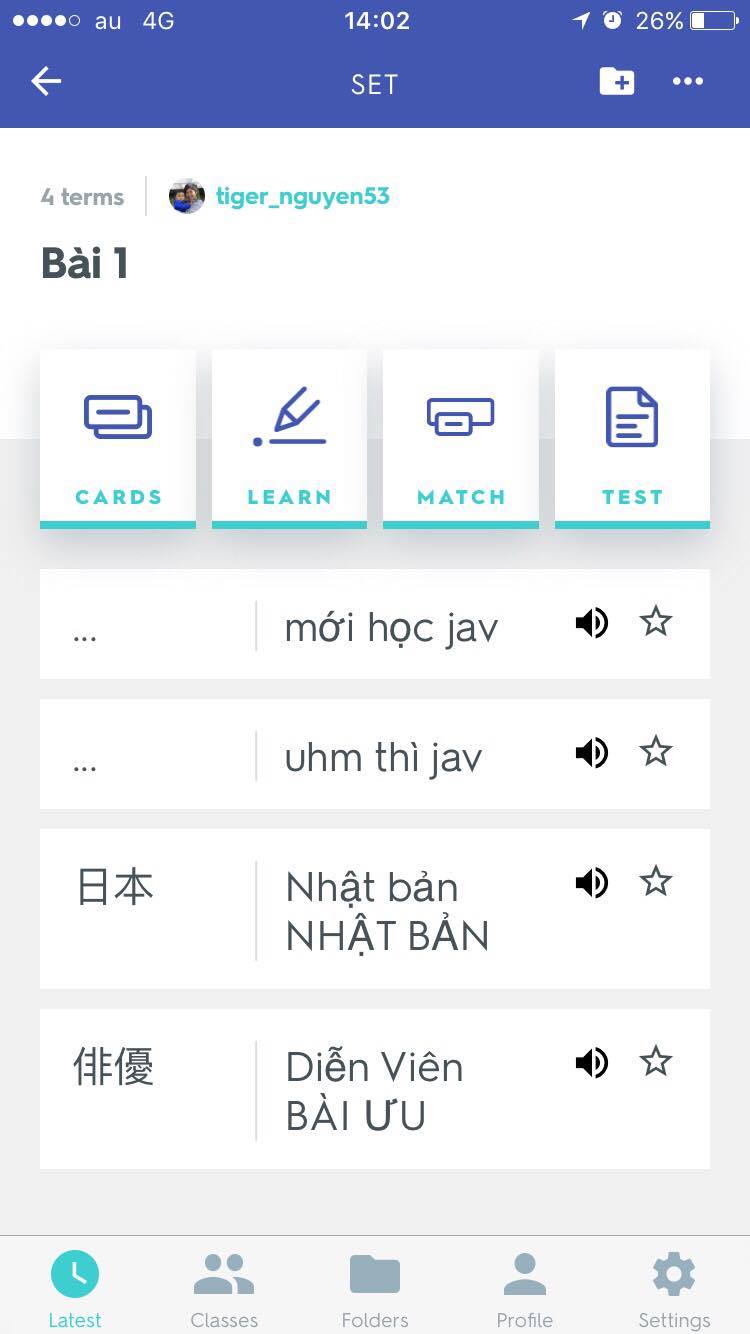Star the Diễn Viên term
The width and height of the screenshot is (750, 1334).
coord(656,1061)
